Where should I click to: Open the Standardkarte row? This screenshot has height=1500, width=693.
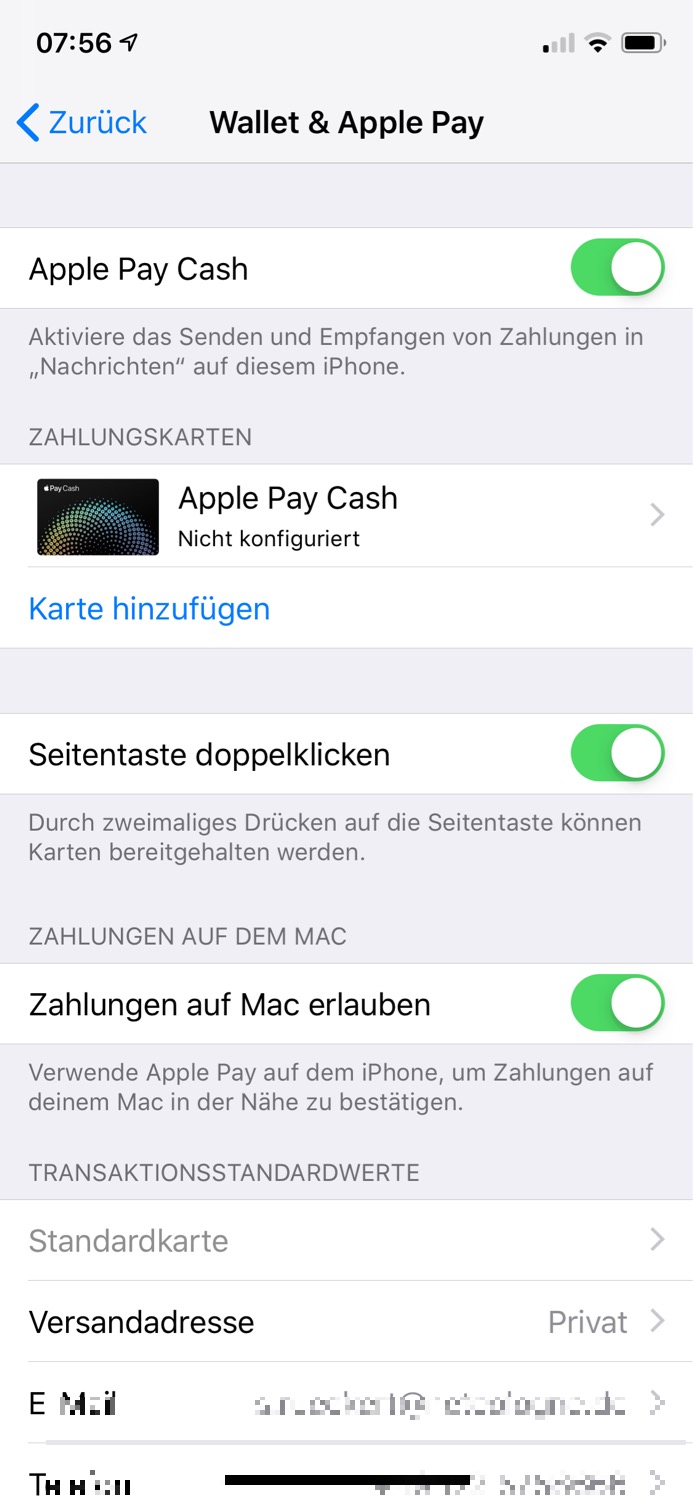pos(346,1241)
